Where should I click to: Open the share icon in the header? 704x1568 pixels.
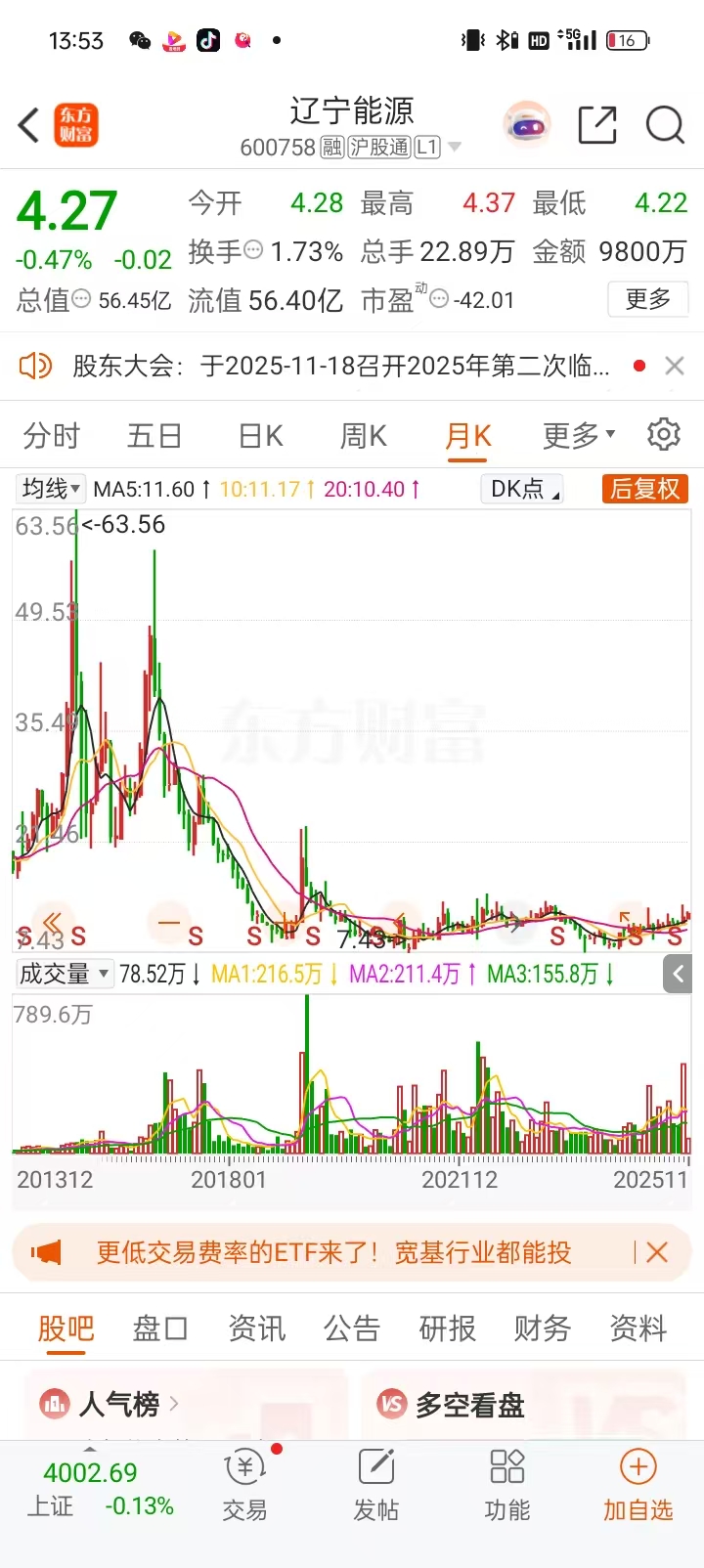[x=596, y=126]
